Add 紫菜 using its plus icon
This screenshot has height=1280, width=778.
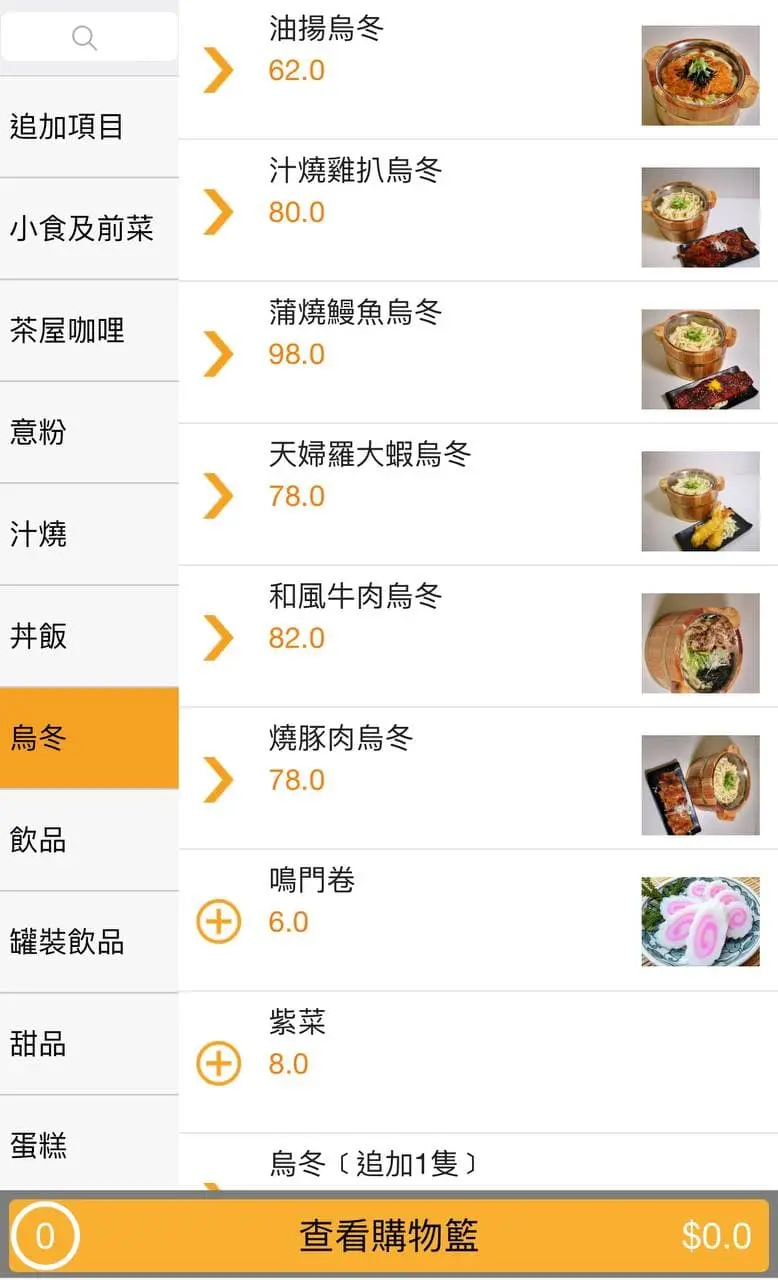pos(218,1064)
